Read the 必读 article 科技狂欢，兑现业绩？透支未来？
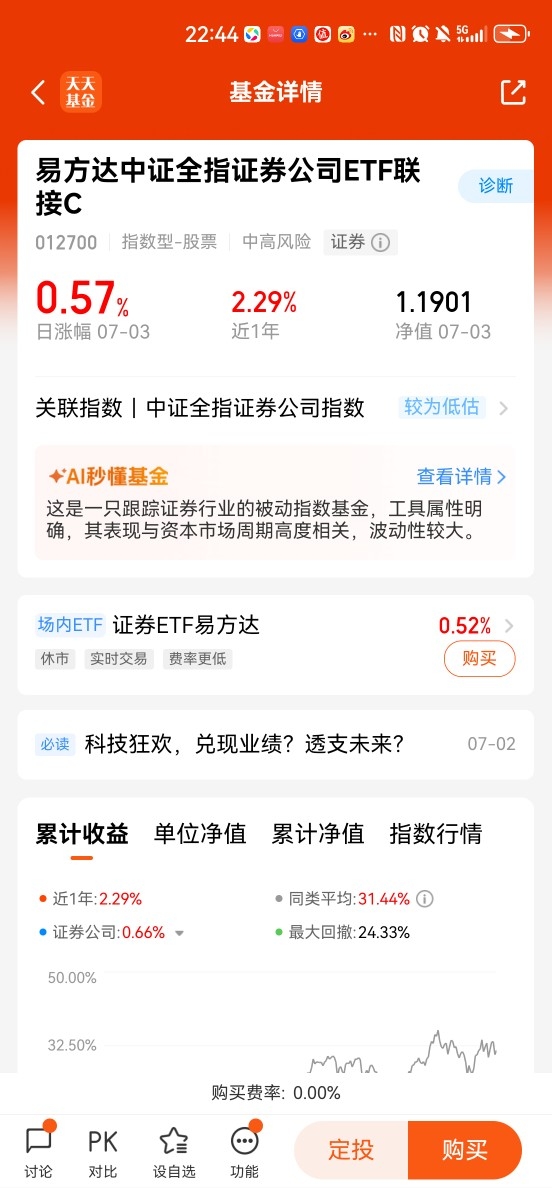 coord(276,744)
